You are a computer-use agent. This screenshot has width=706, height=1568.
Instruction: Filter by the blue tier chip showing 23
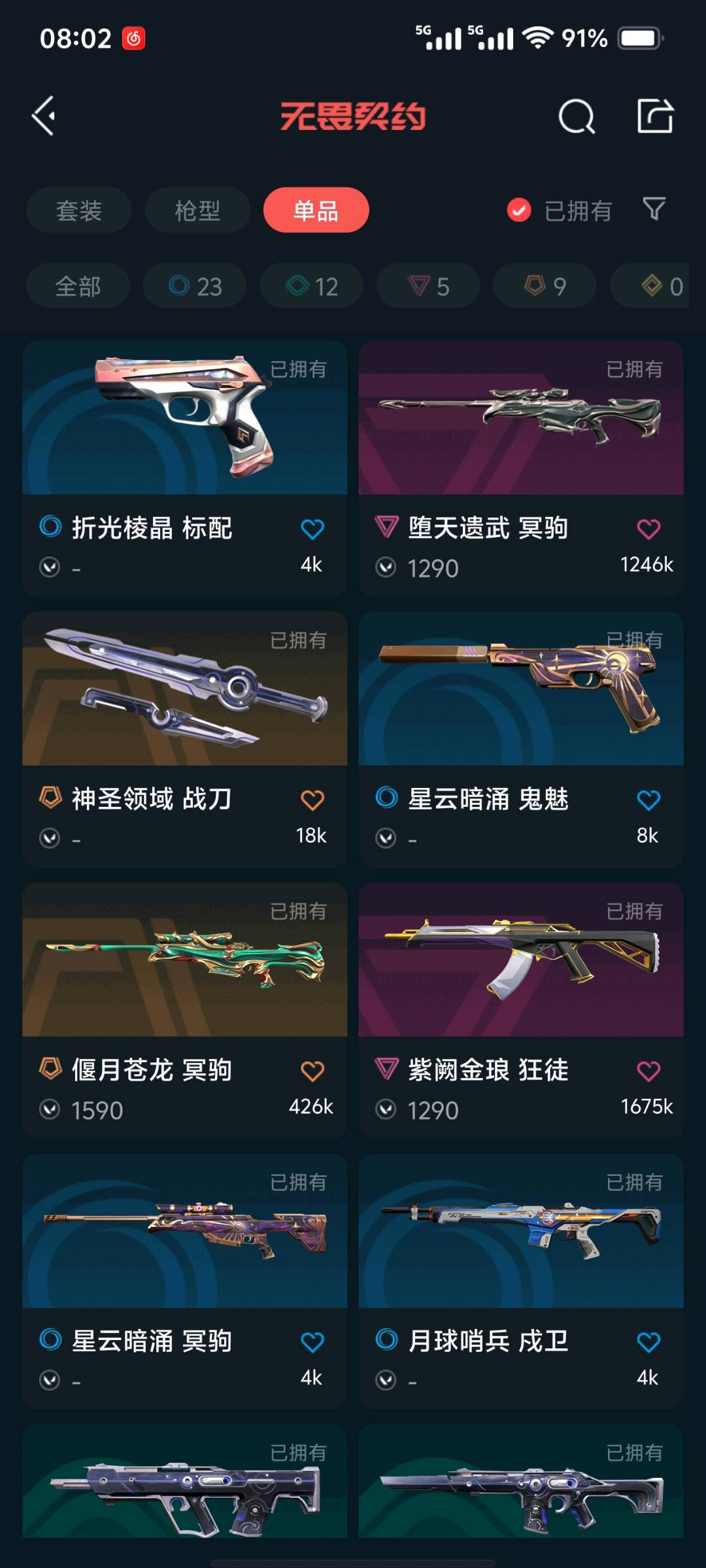point(195,286)
